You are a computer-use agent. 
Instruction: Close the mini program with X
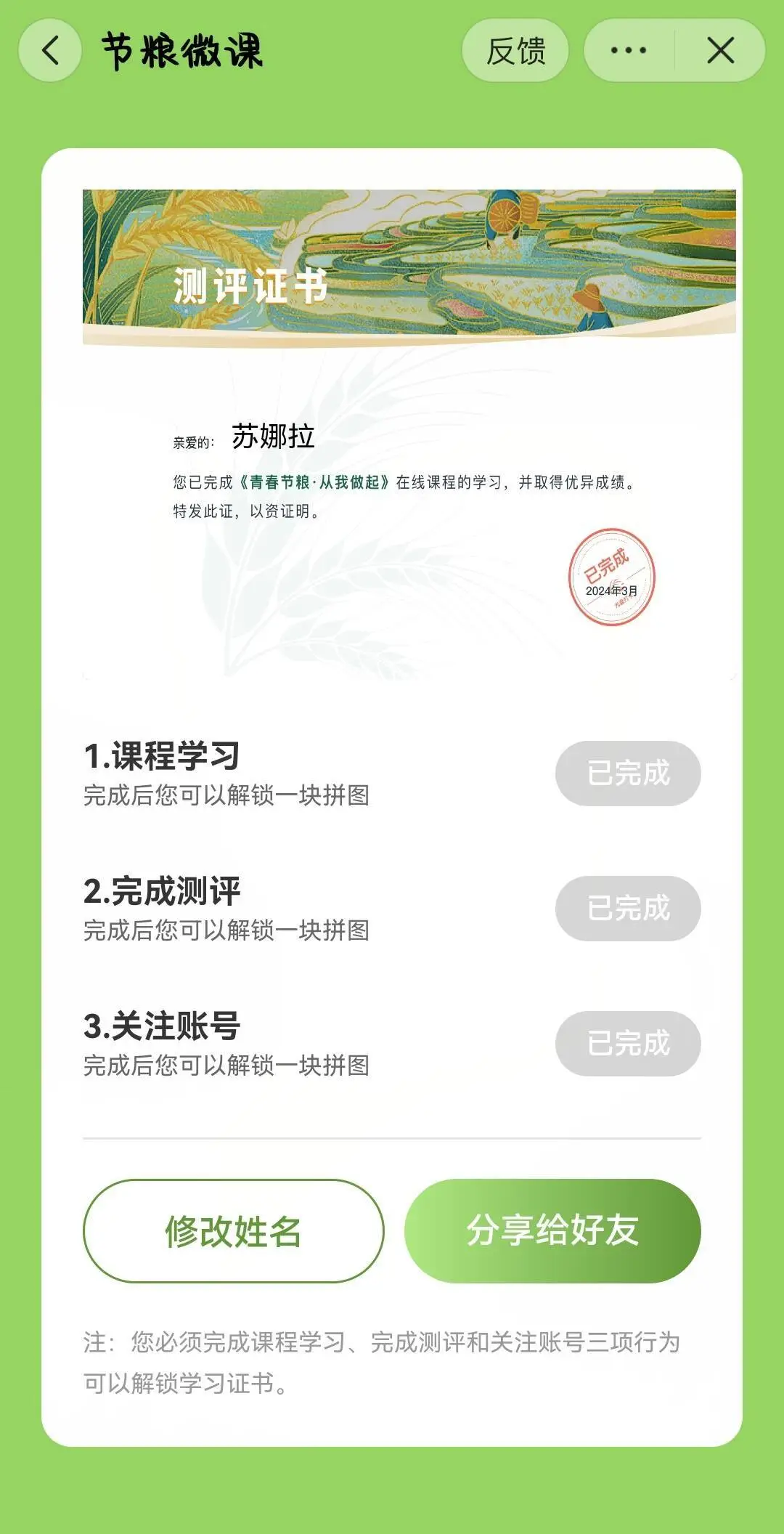(x=720, y=51)
